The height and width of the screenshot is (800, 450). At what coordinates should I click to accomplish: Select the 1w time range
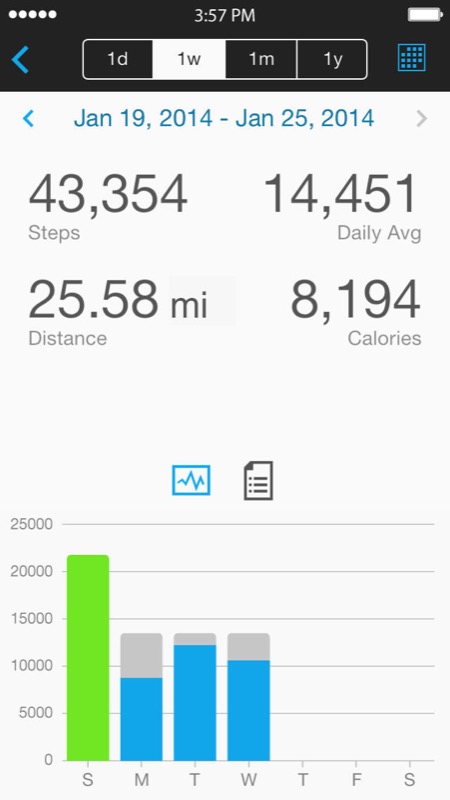click(189, 59)
